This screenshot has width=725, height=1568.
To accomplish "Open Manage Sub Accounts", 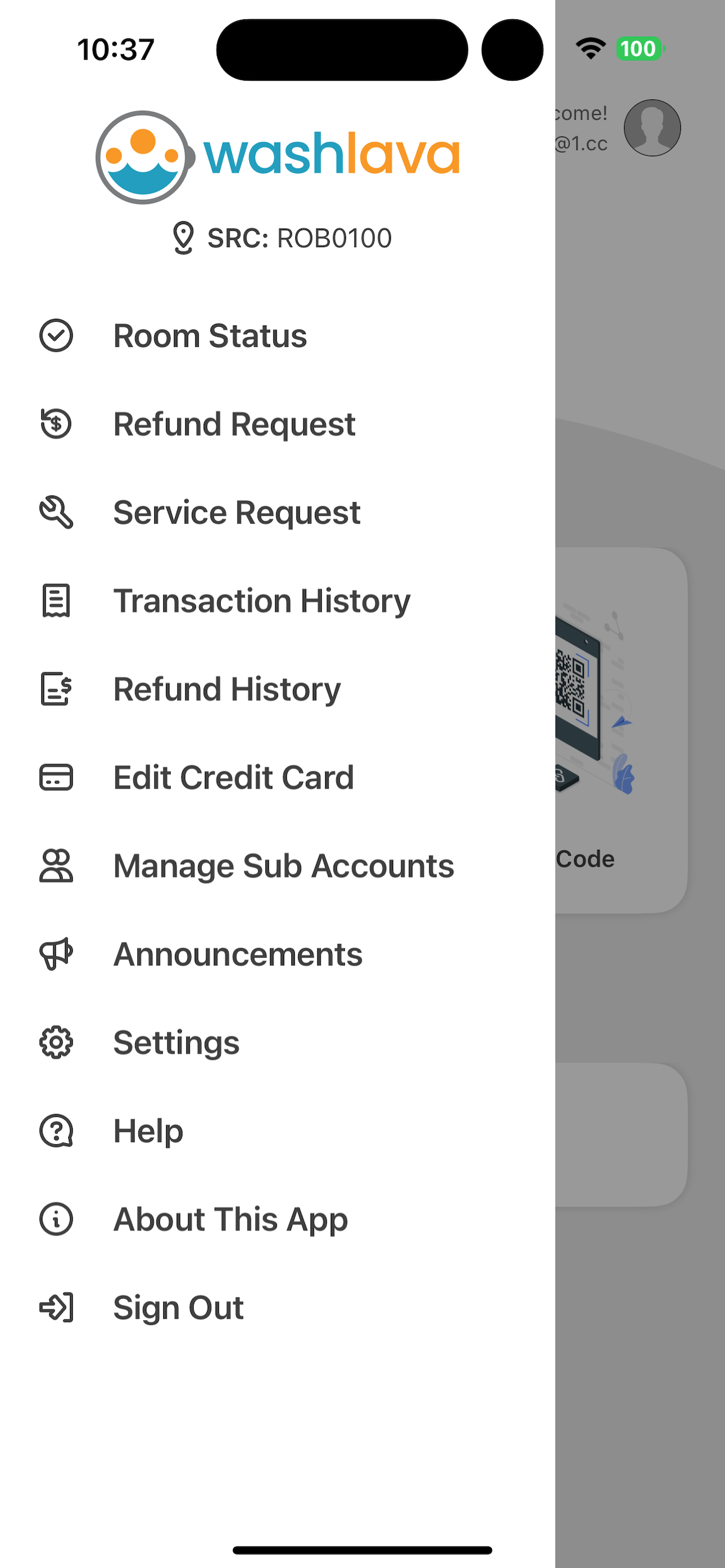I will [x=277, y=865].
